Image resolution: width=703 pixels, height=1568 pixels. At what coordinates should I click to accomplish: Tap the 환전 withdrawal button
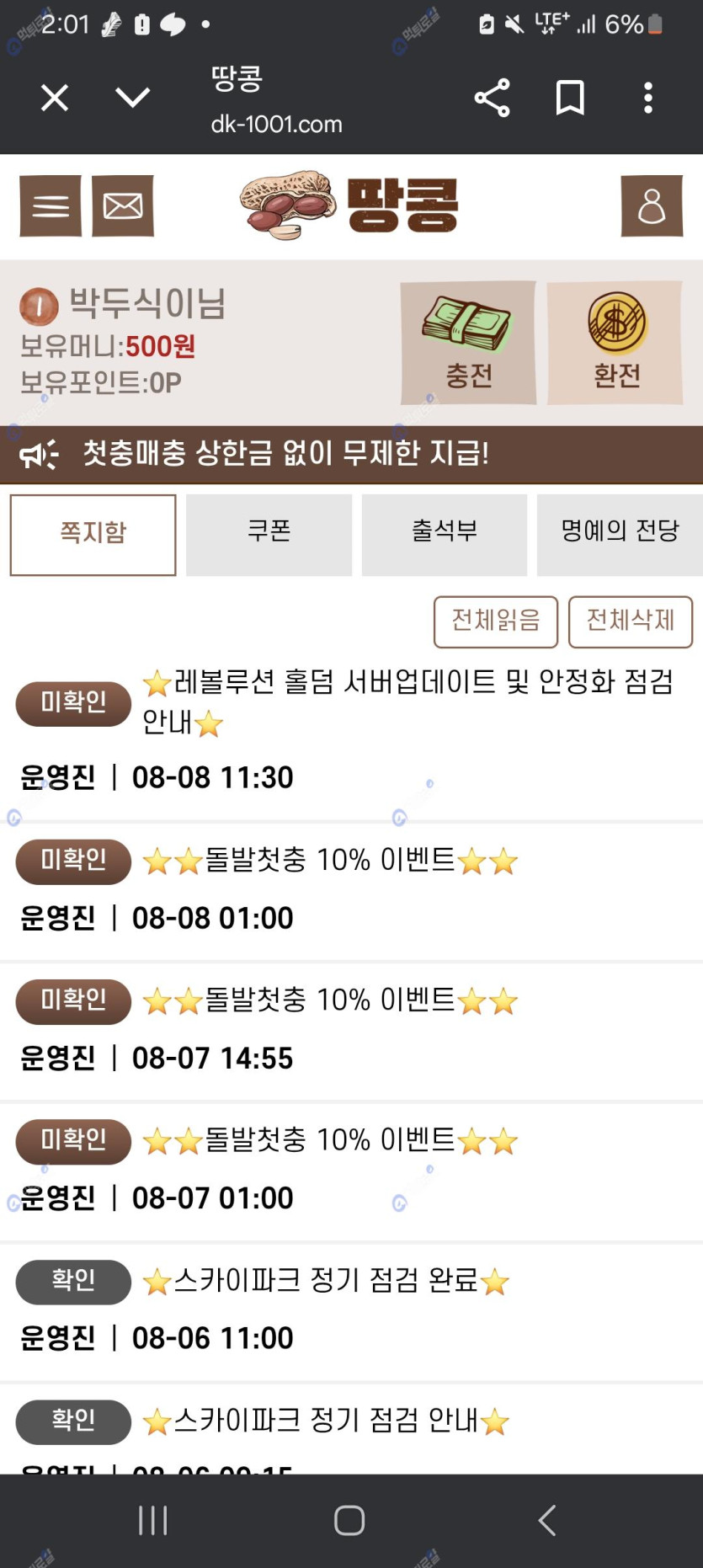coord(615,343)
